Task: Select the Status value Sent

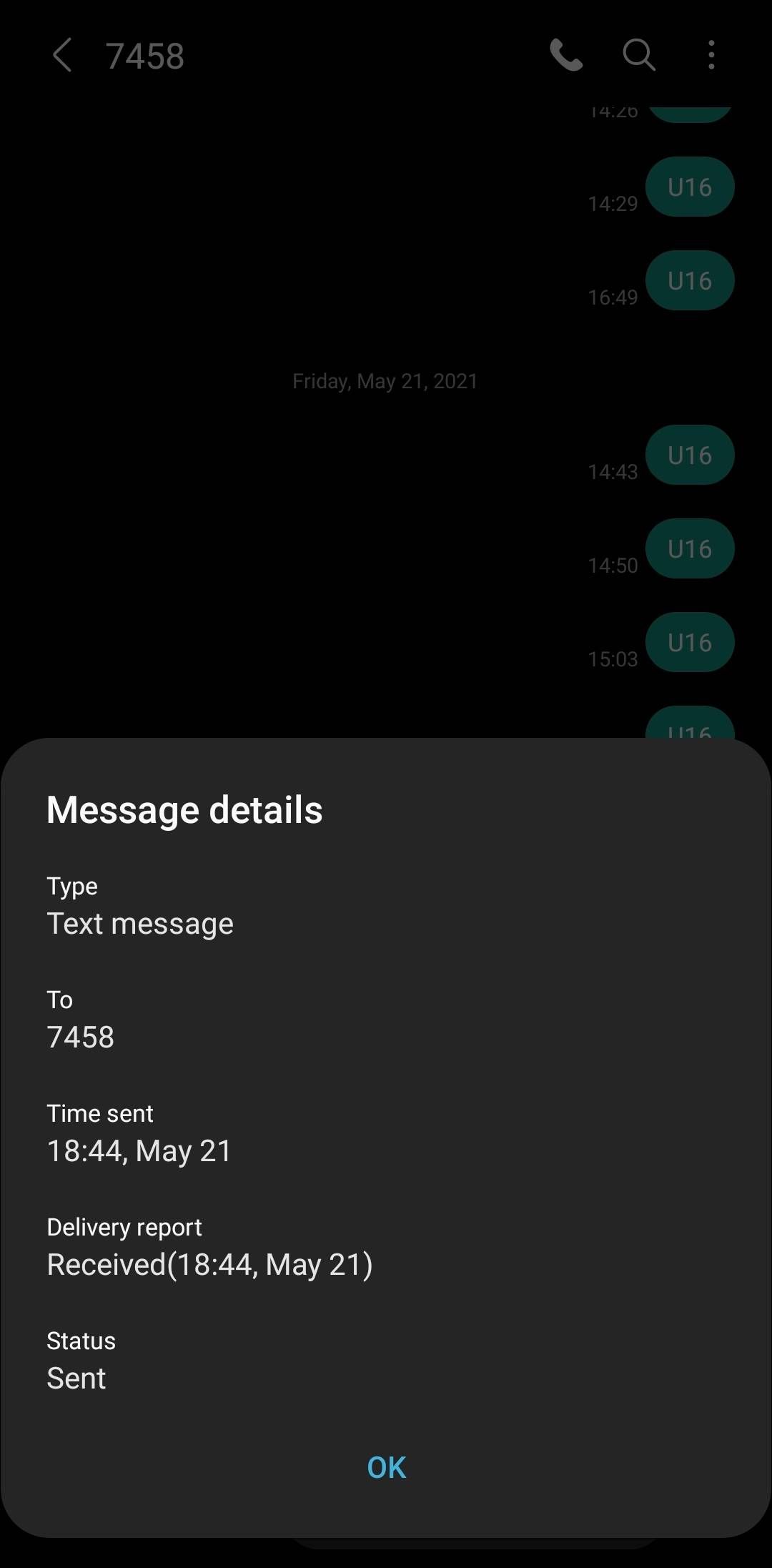Action: [x=76, y=1378]
